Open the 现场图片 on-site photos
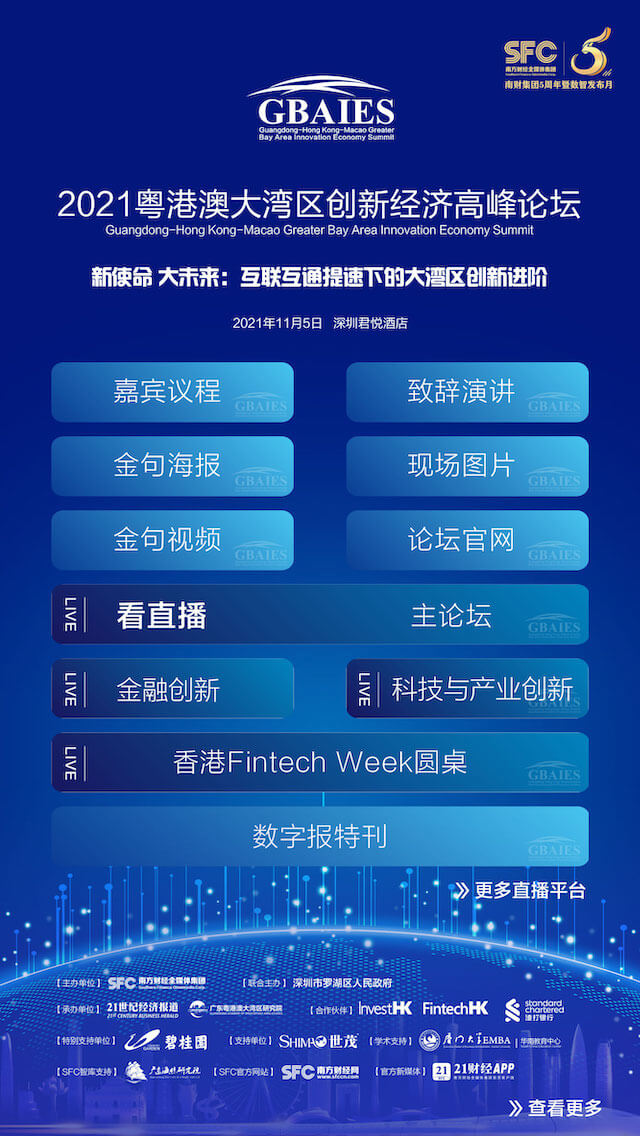 coord(467,466)
